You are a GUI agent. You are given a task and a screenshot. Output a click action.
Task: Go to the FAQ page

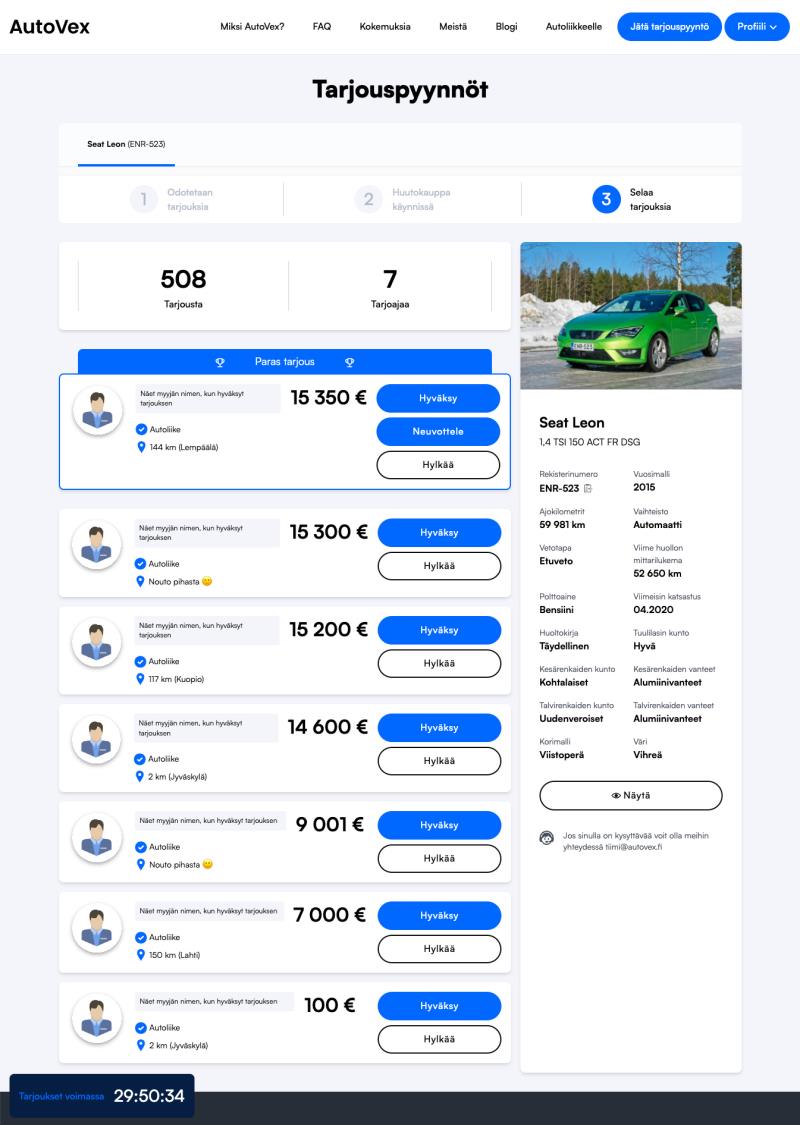point(321,27)
